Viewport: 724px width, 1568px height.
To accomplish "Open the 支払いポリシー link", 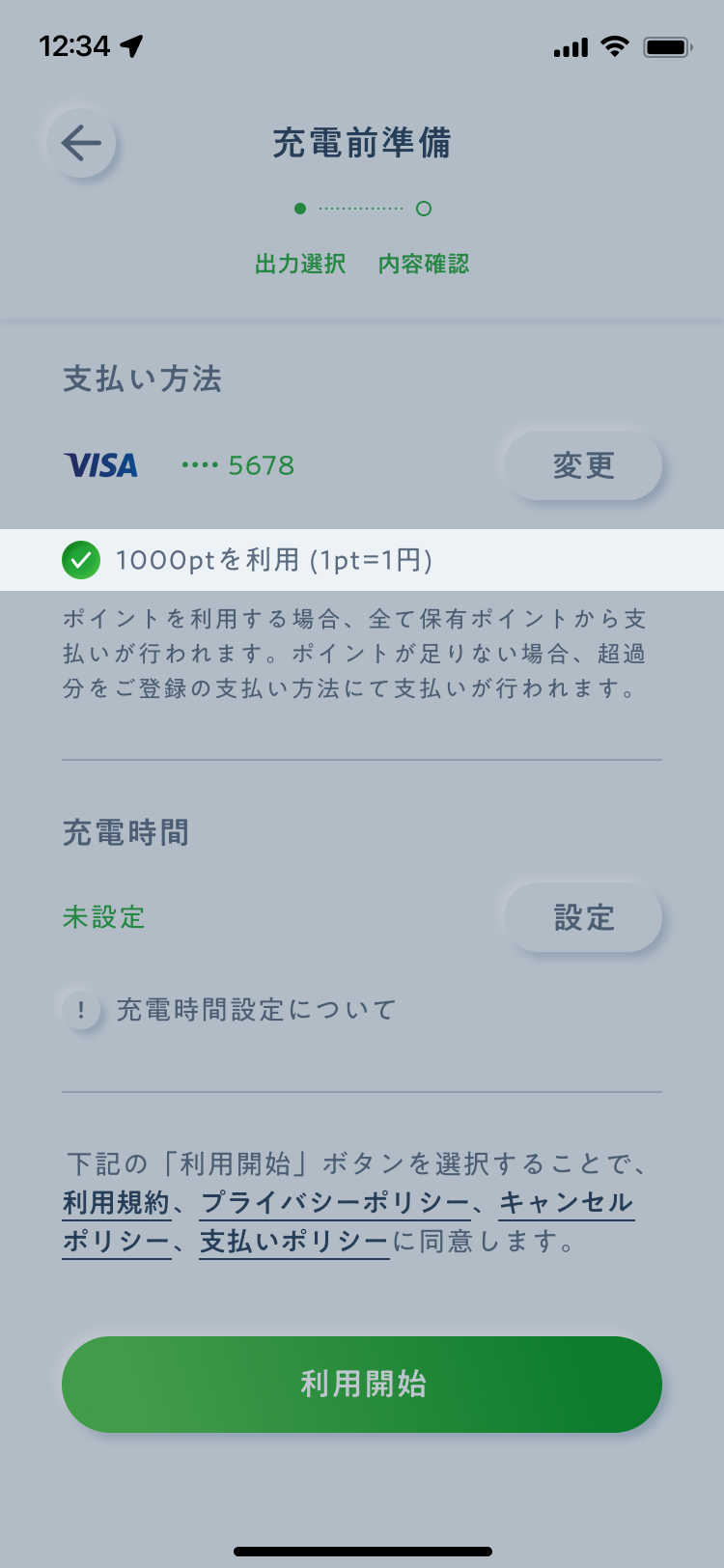I will 294,1242.
